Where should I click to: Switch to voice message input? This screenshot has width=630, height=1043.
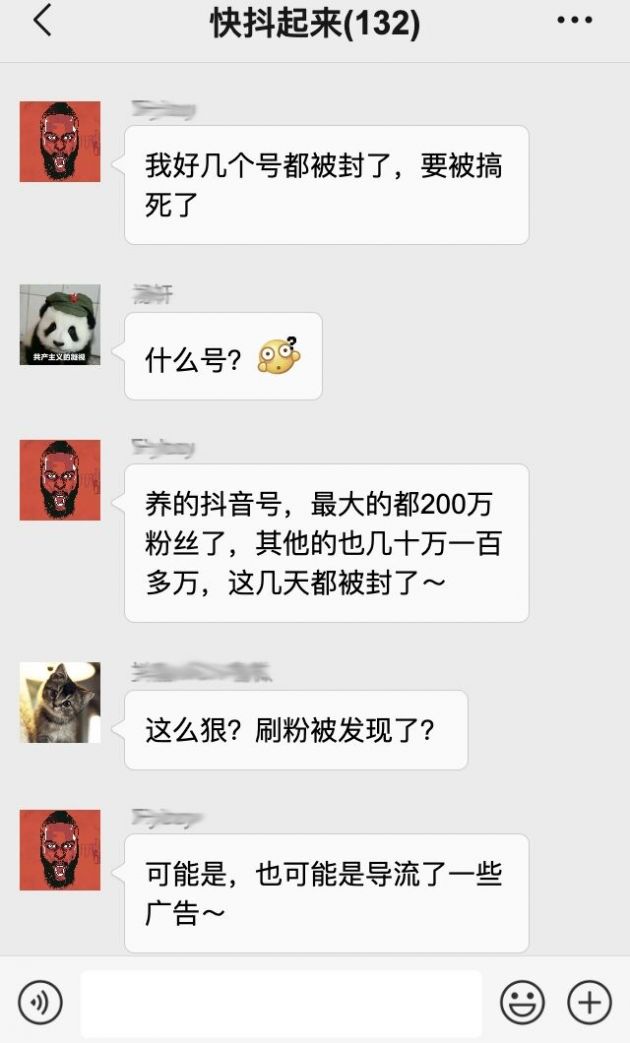pyautogui.click(x=40, y=1001)
